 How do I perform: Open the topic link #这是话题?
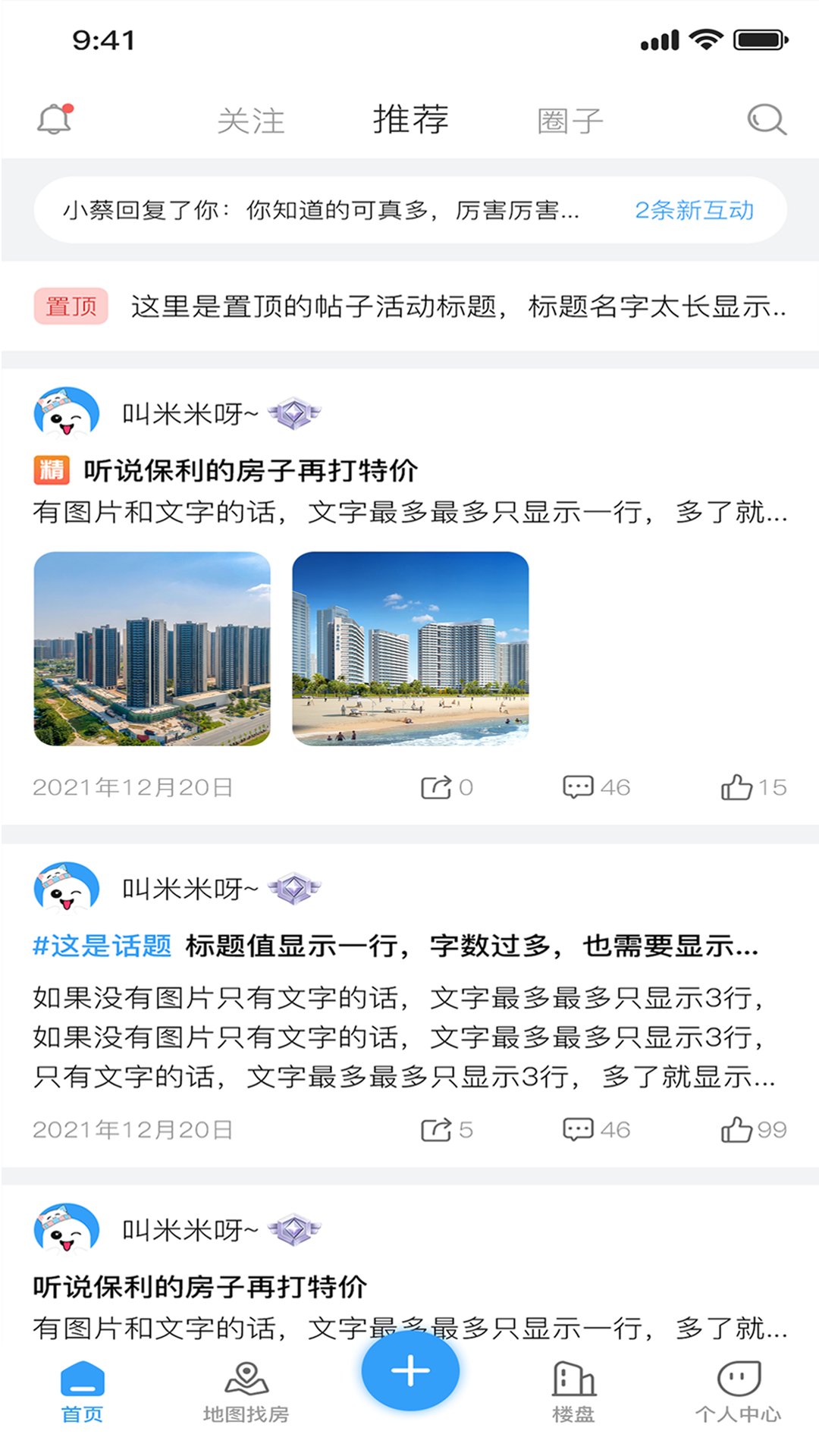[x=101, y=946]
